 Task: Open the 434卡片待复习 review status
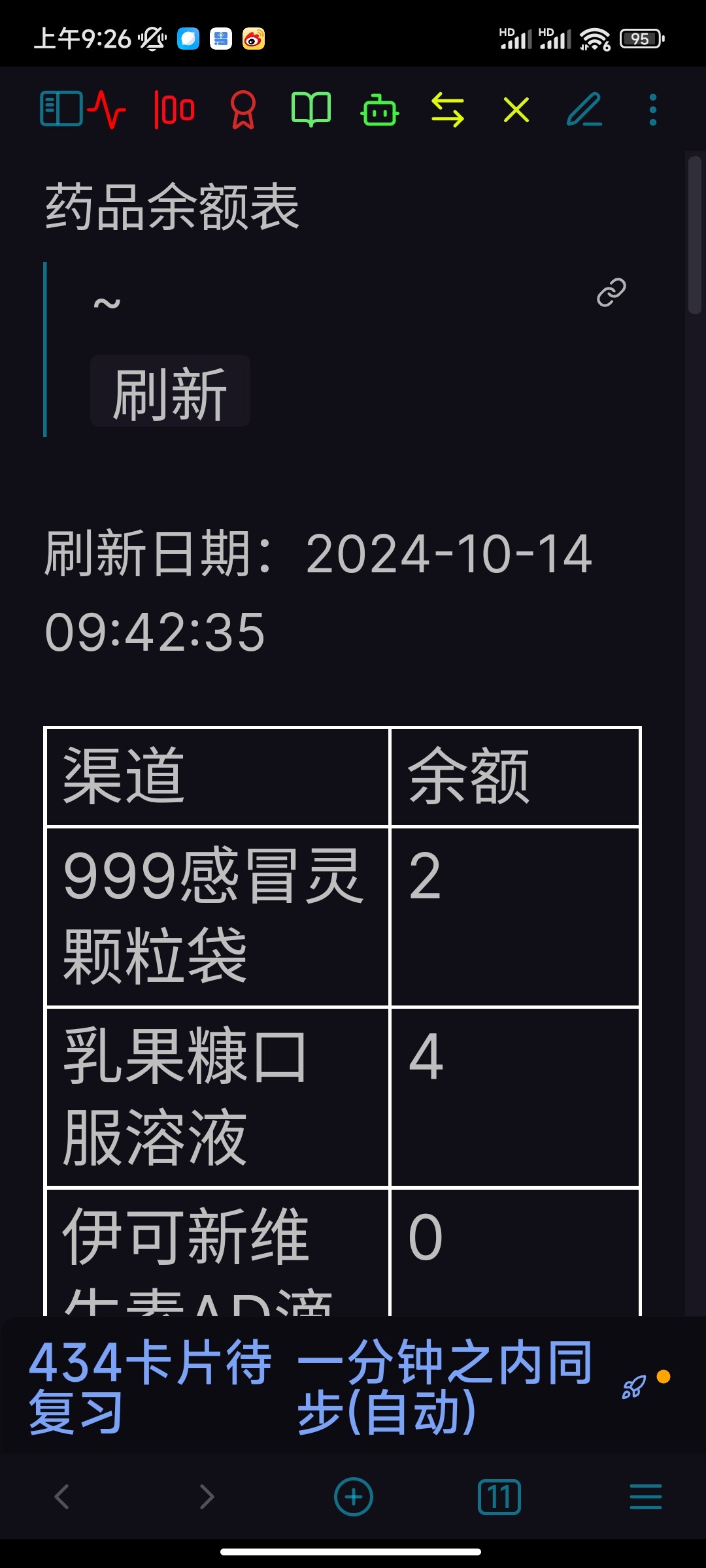[x=150, y=1386]
